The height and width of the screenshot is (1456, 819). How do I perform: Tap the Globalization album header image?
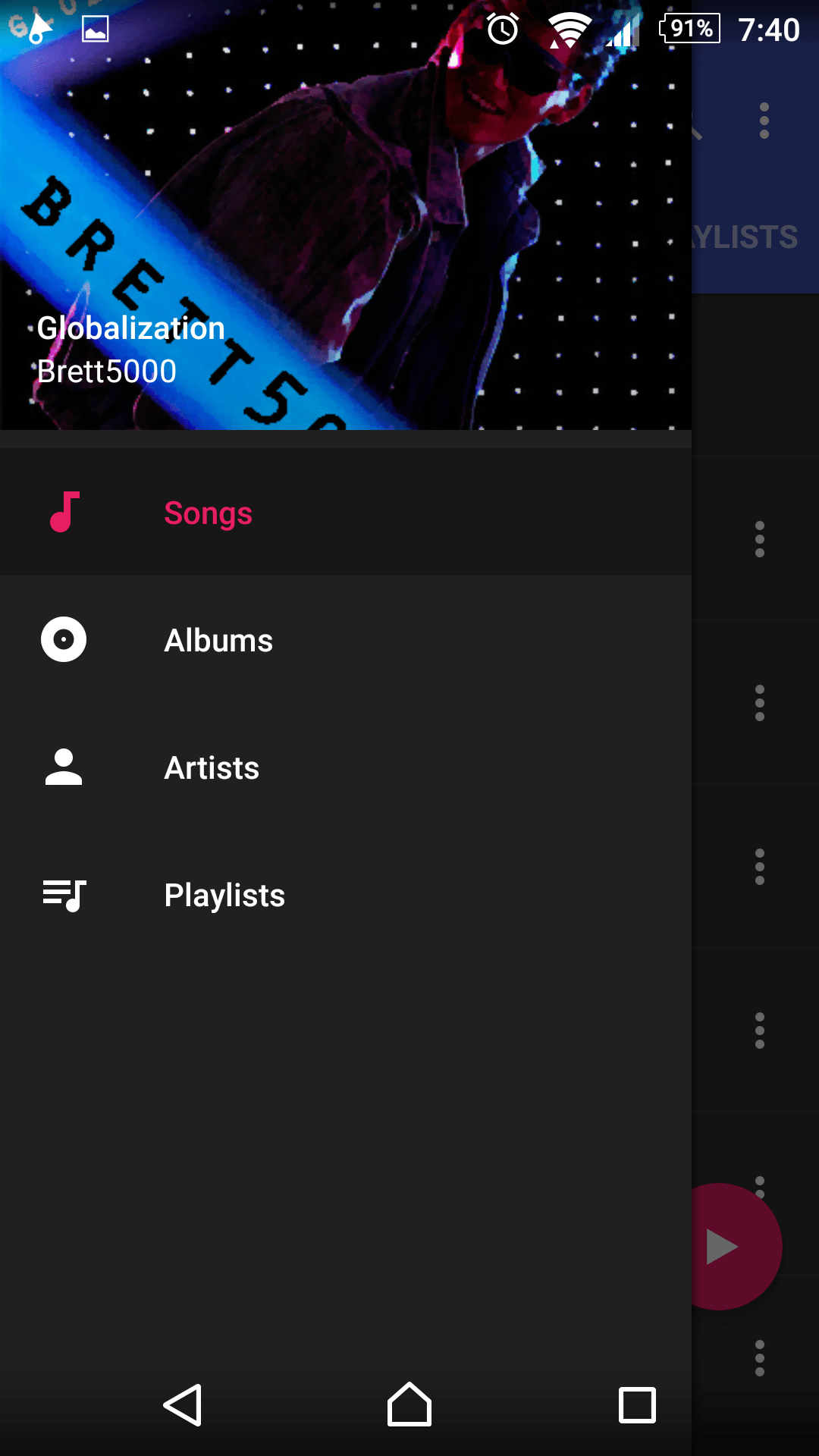tap(346, 215)
